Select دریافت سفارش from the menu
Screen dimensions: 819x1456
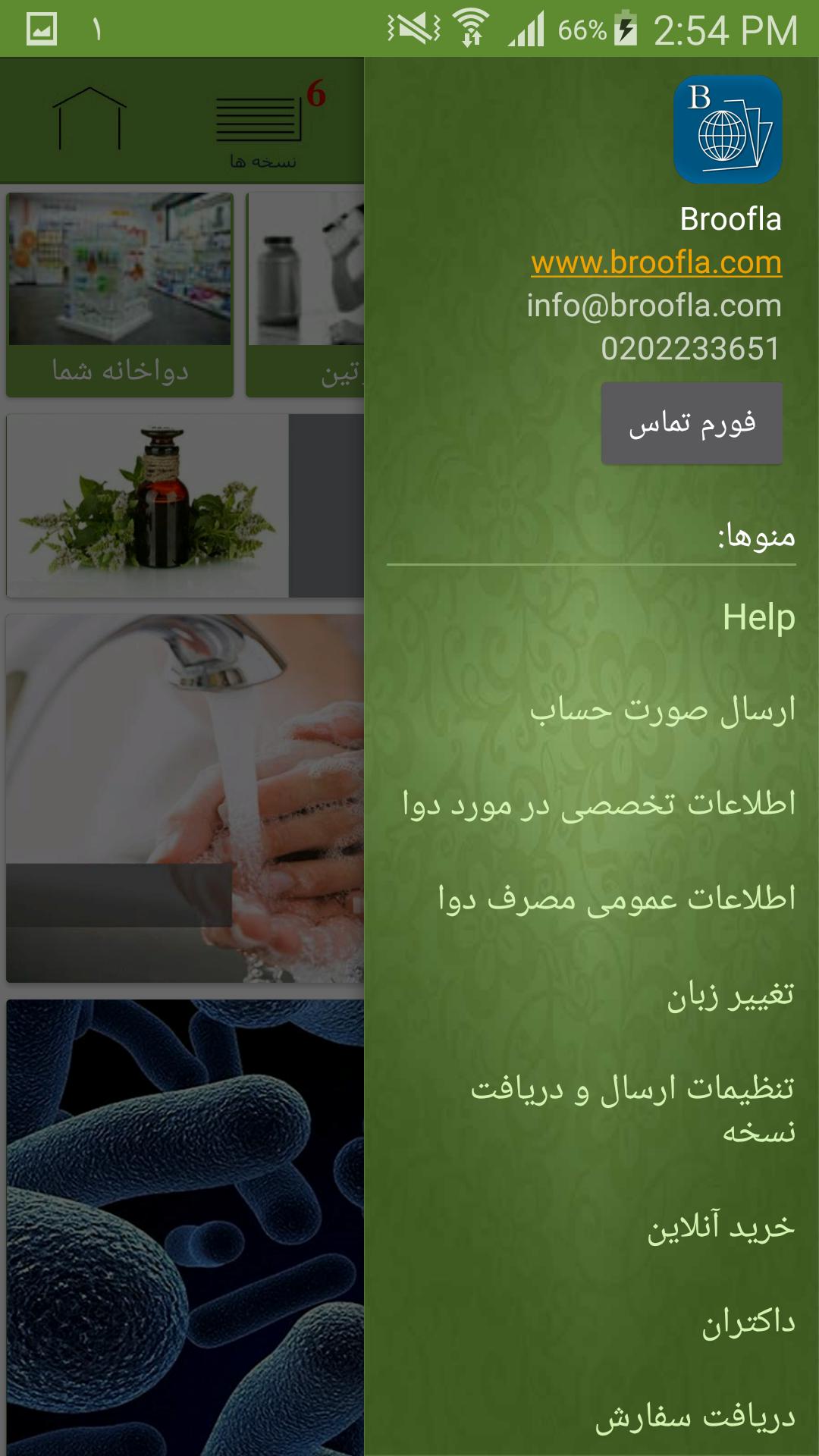[x=695, y=1417]
